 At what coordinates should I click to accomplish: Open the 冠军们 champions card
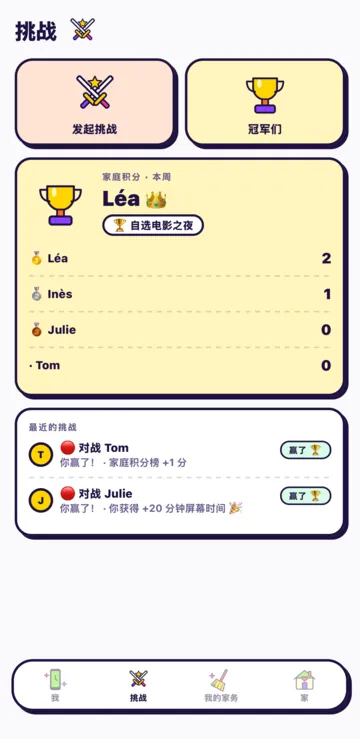[264, 102]
